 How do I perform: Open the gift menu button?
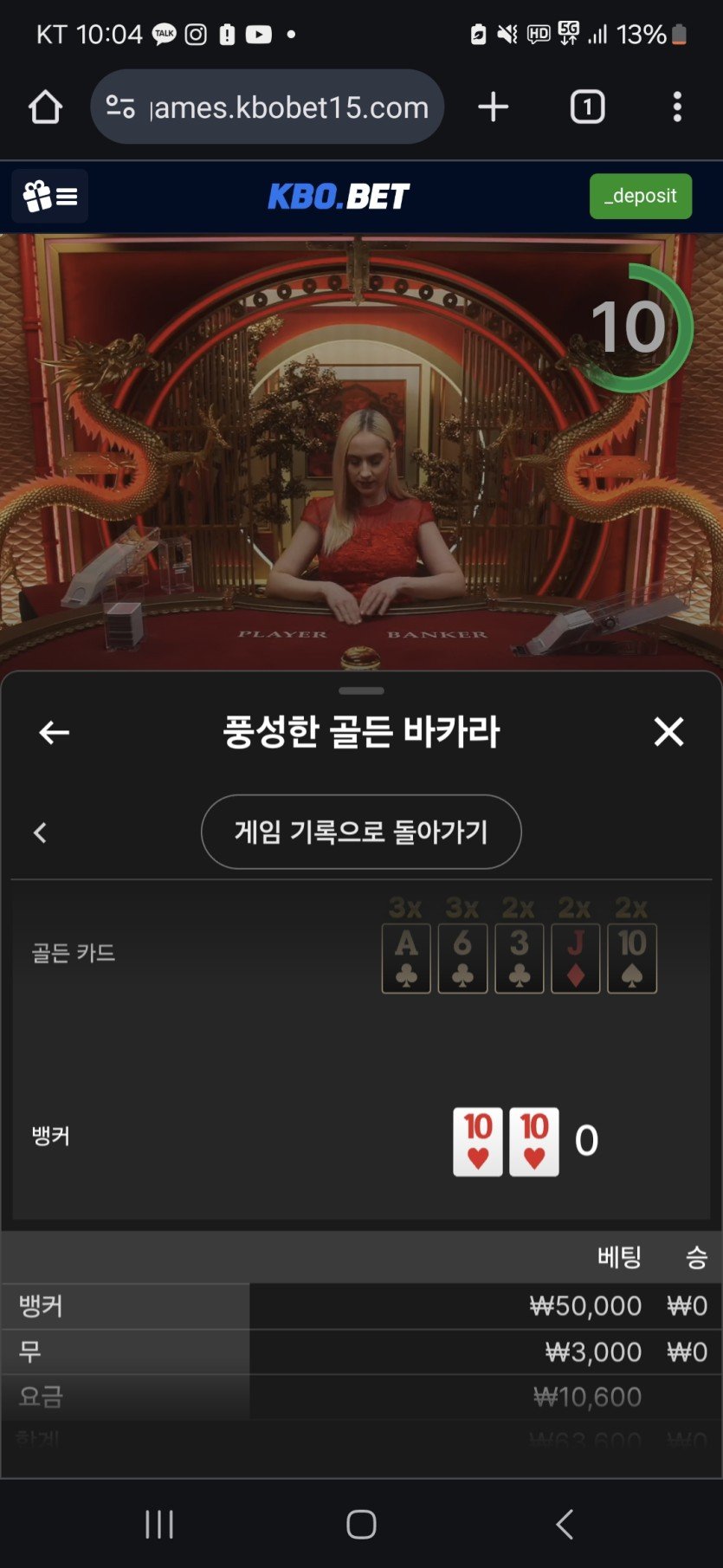pos(50,197)
